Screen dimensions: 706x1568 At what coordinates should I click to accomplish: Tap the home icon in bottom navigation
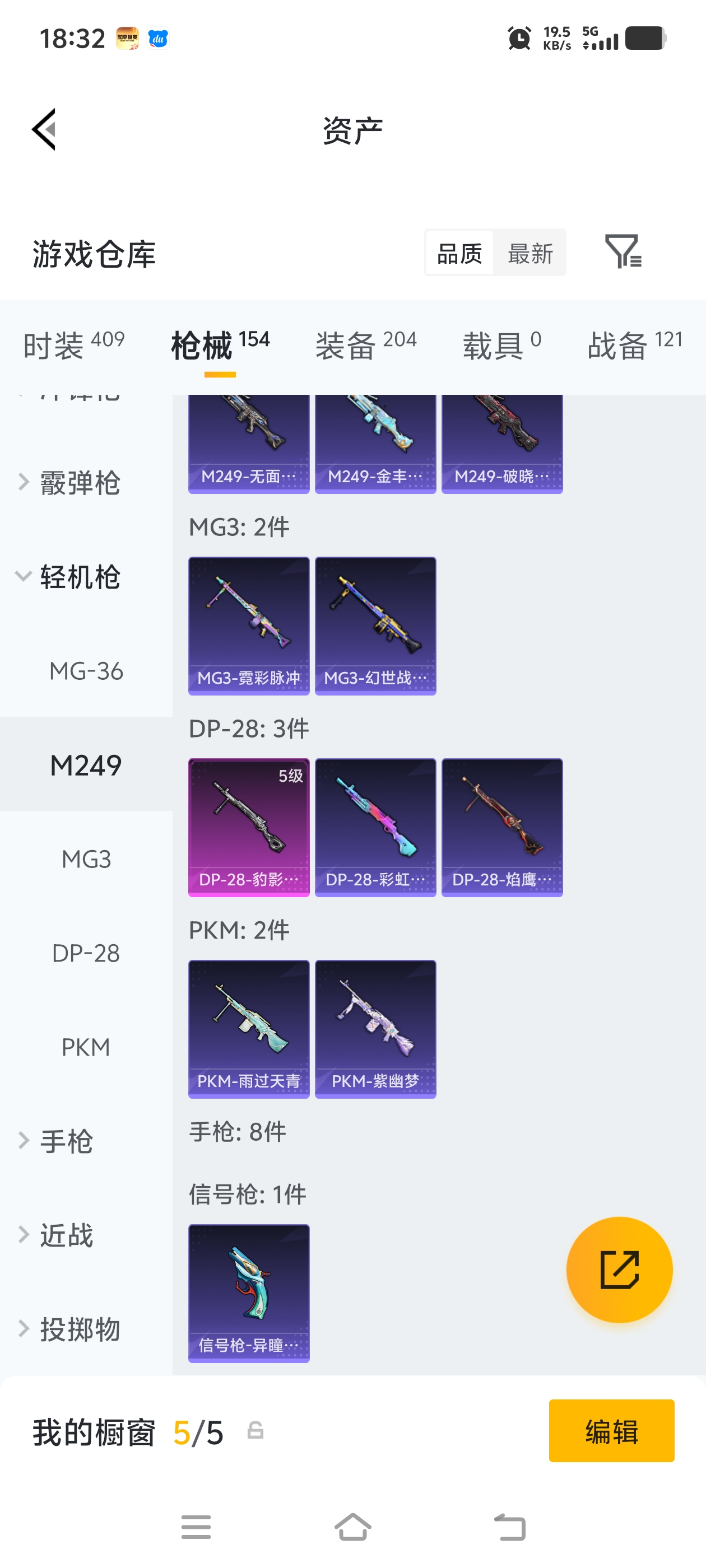[352, 1528]
